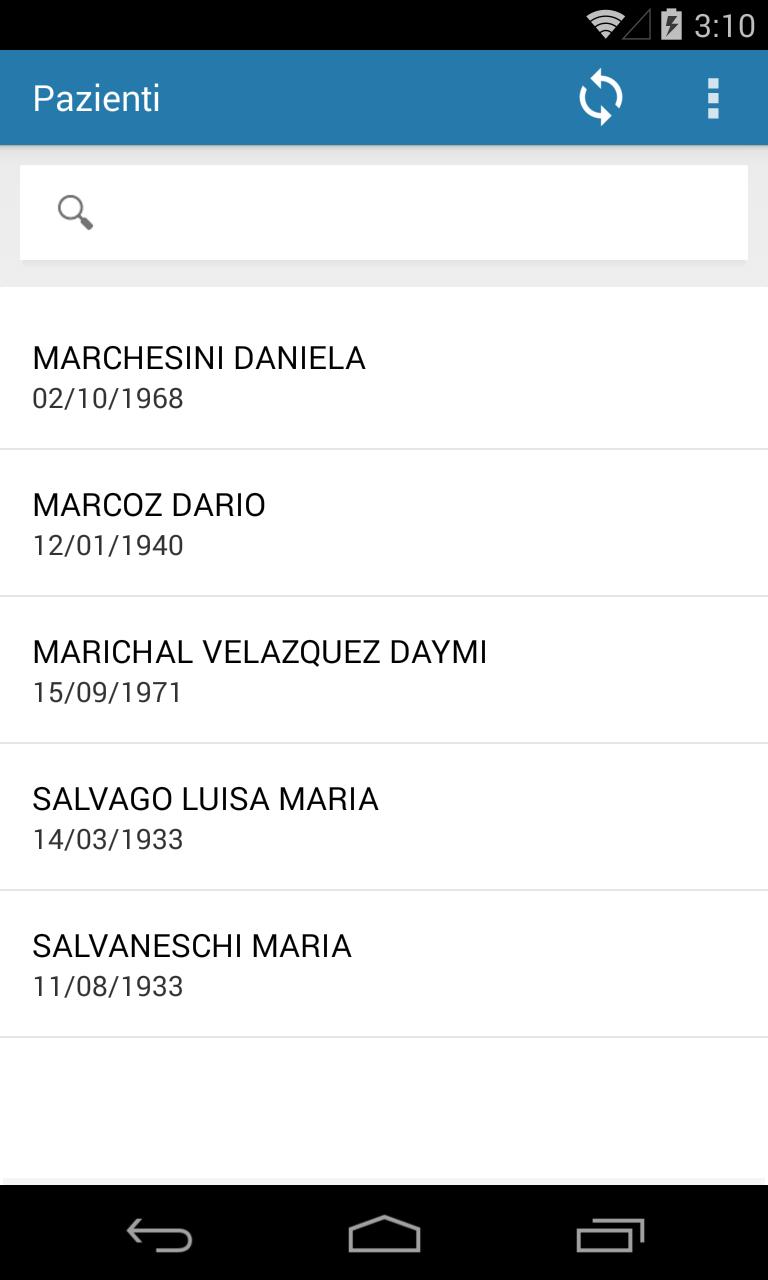768x1280 pixels.
Task: Open the overflow menu icon
Action: 713,97
